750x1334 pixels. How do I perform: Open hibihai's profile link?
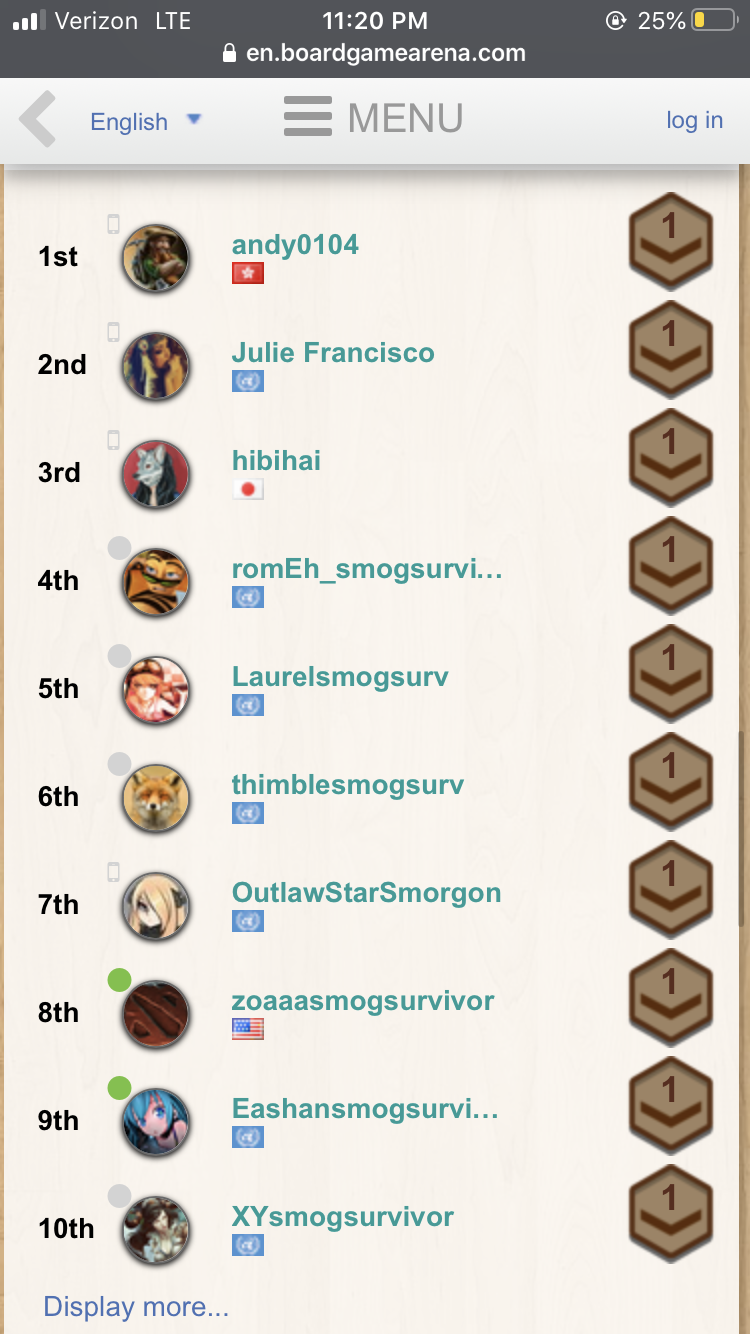tap(276, 461)
